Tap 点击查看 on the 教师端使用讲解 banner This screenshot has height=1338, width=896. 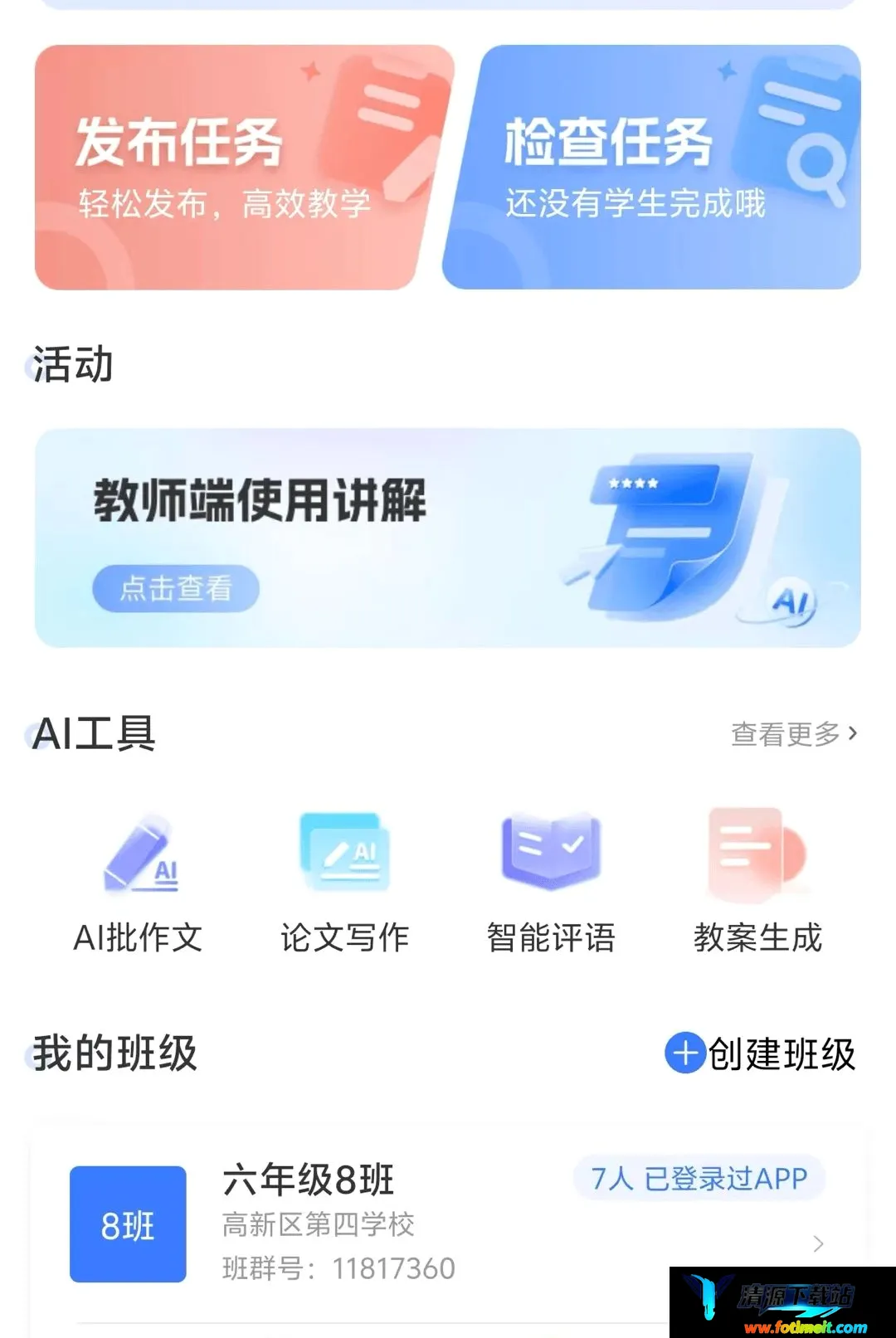coord(176,589)
